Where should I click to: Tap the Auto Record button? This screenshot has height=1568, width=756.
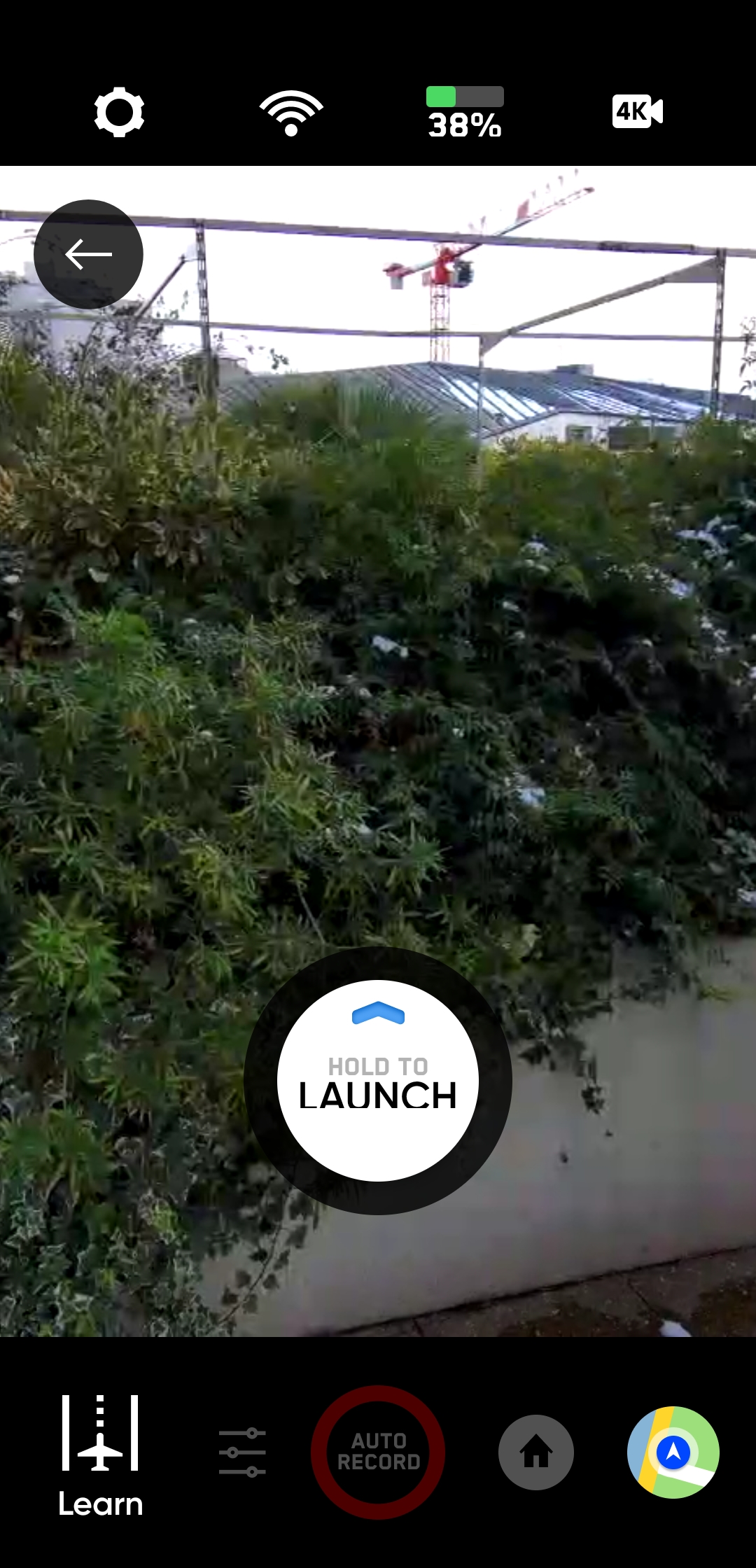tap(378, 1452)
